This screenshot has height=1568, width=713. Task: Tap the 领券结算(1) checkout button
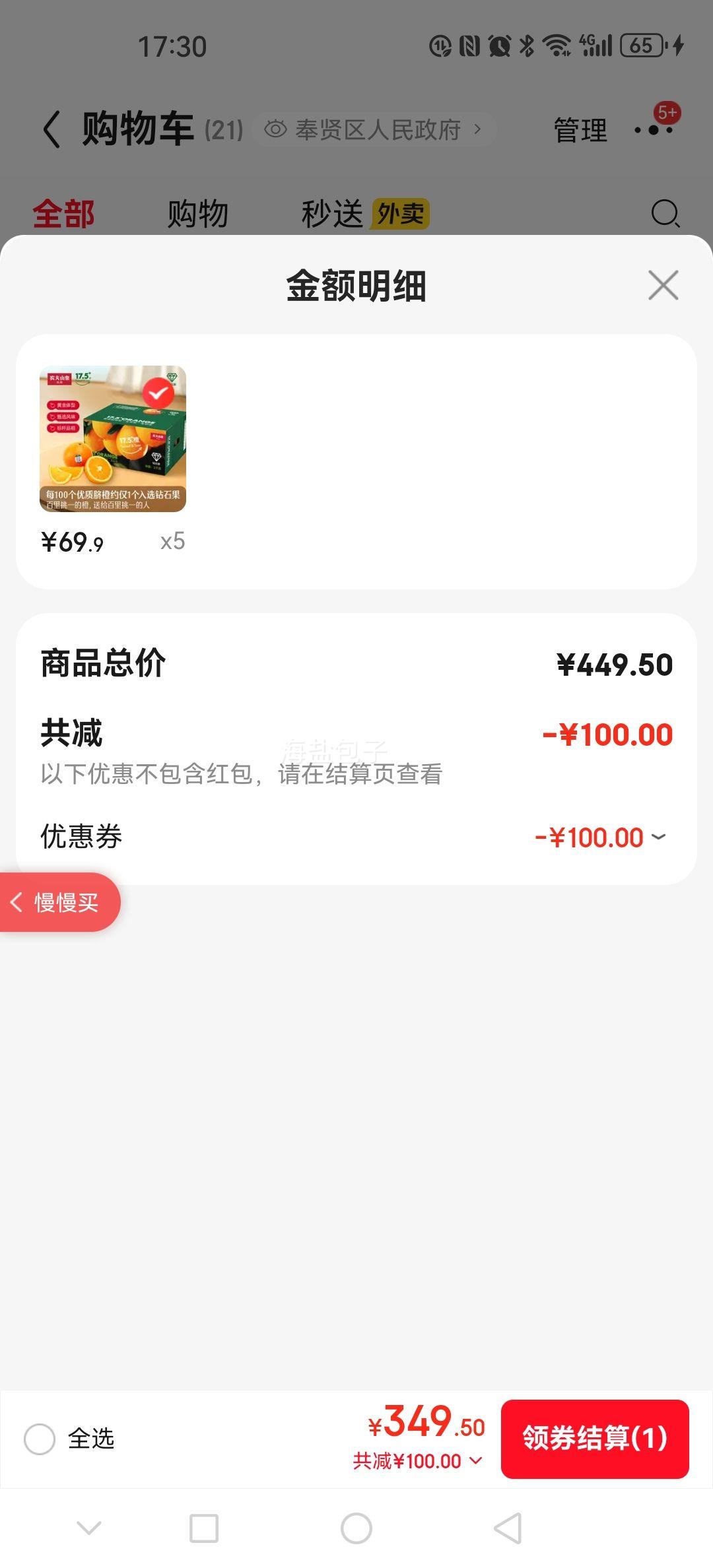coord(595,1441)
